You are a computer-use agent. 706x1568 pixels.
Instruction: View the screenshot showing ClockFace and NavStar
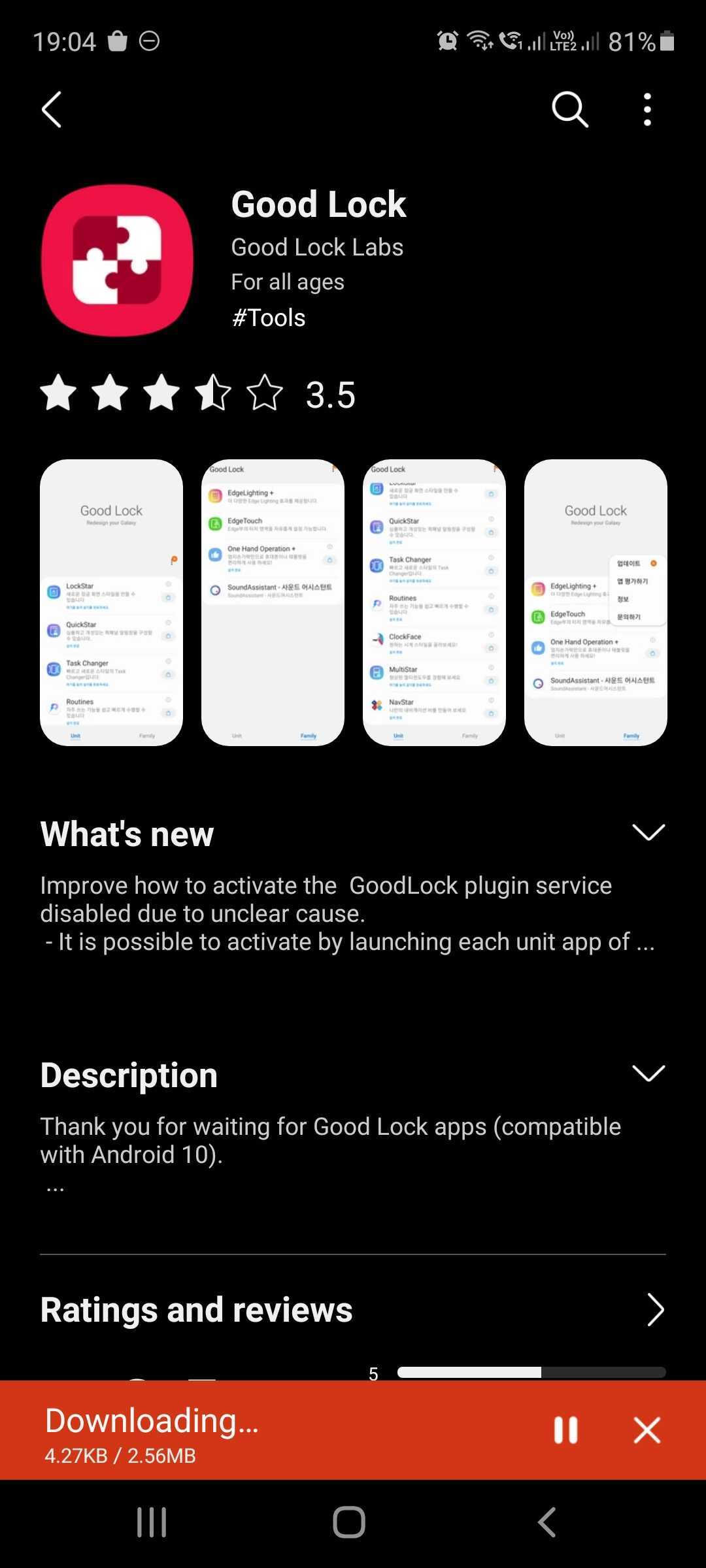(434, 602)
